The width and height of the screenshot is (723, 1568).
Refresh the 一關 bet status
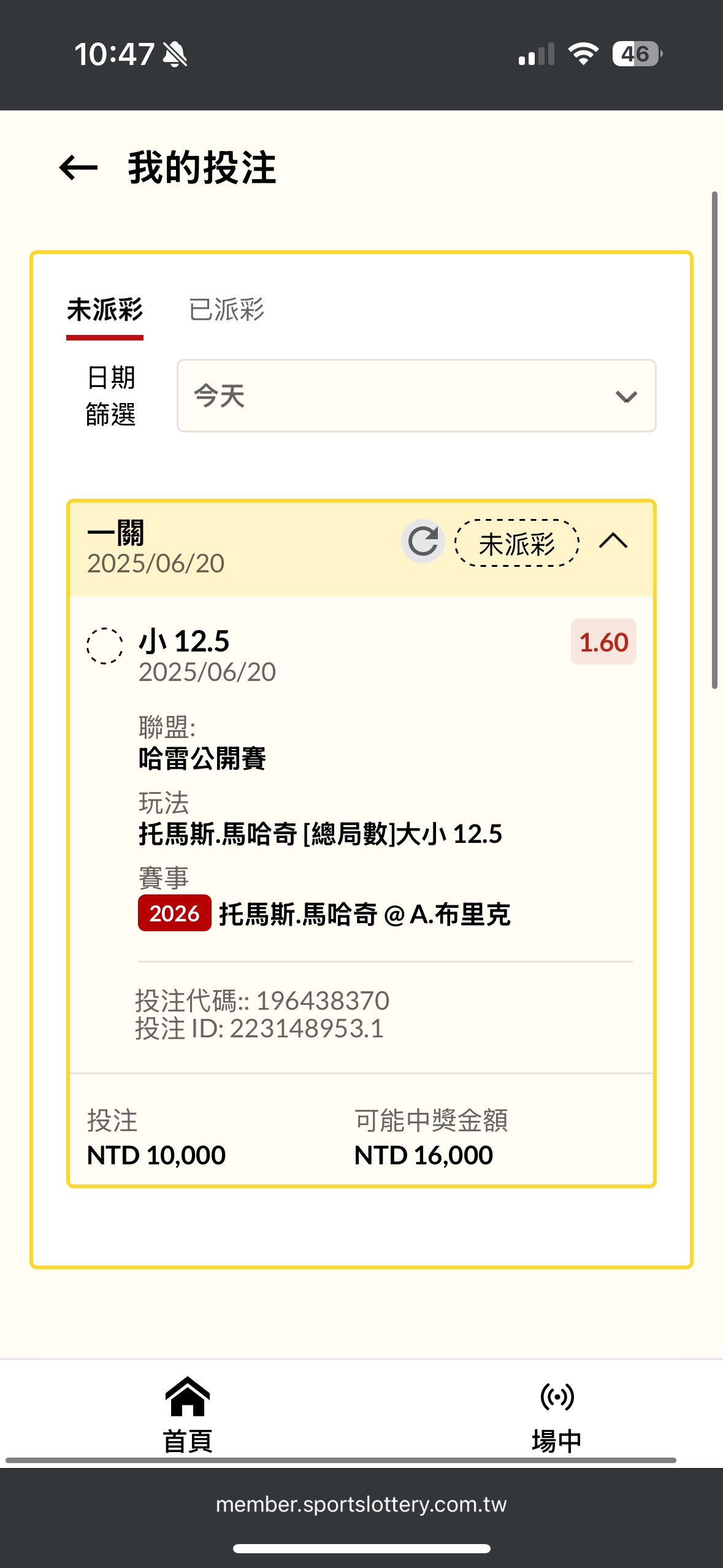(x=423, y=541)
